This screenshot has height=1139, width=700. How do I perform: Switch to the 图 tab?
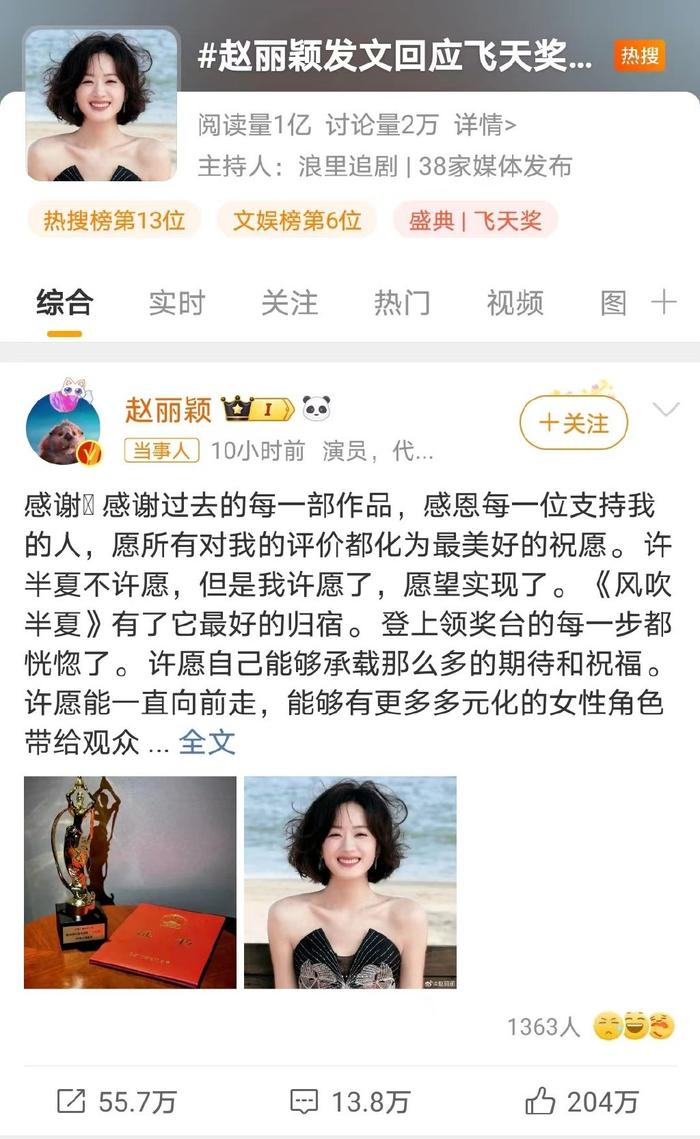point(614,303)
